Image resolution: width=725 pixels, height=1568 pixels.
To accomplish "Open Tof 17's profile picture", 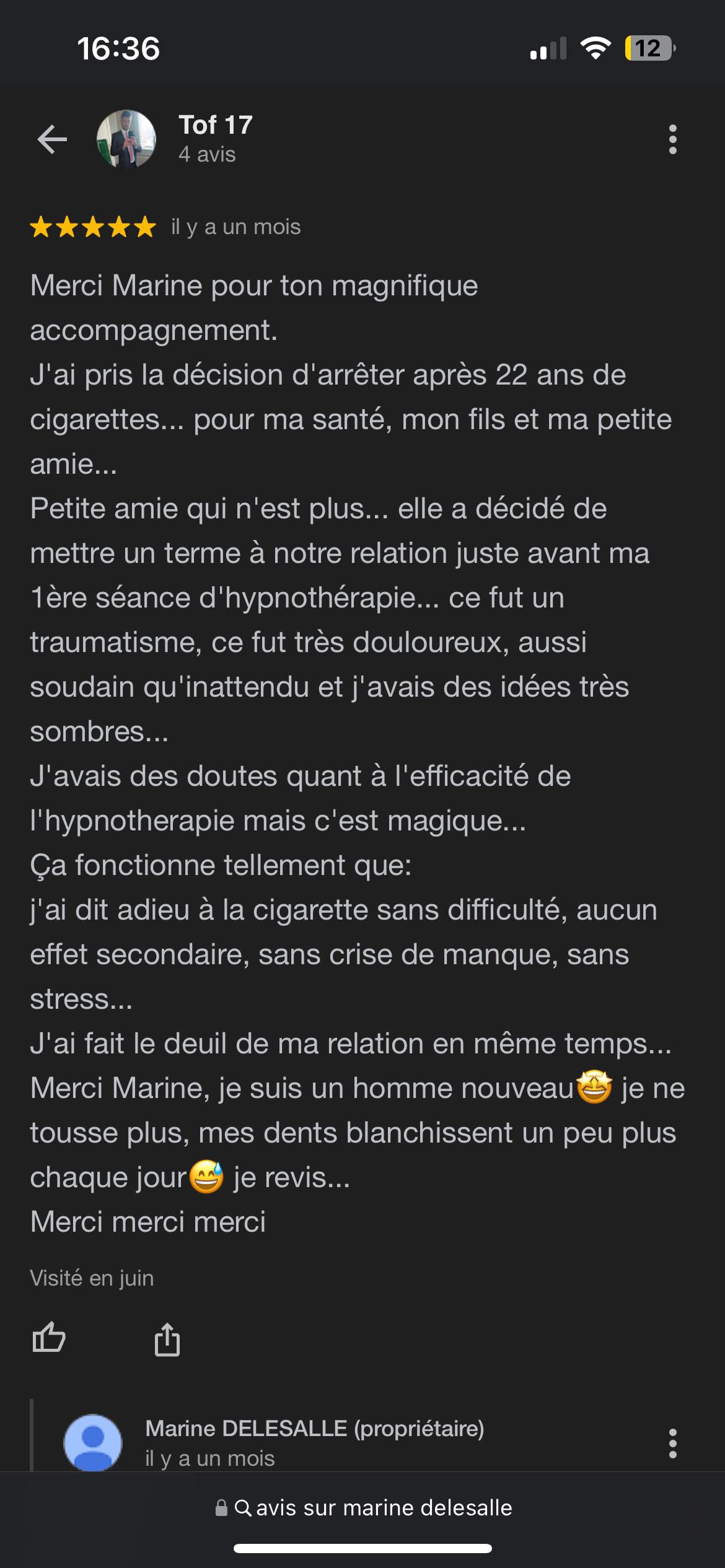I will [x=126, y=139].
